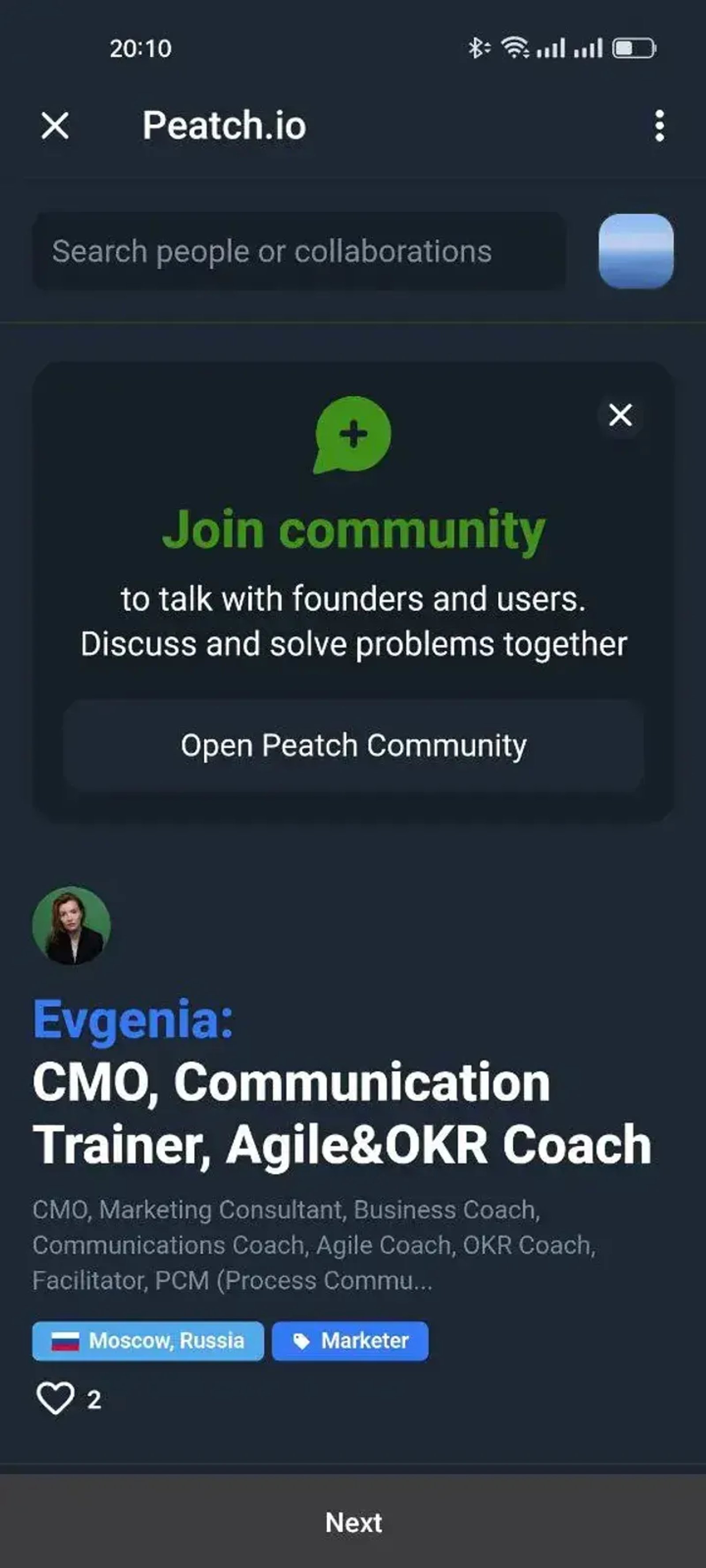Tap the tag icon inside the Marketer badge
The height and width of the screenshot is (1568, 706).
coord(303,1340)
